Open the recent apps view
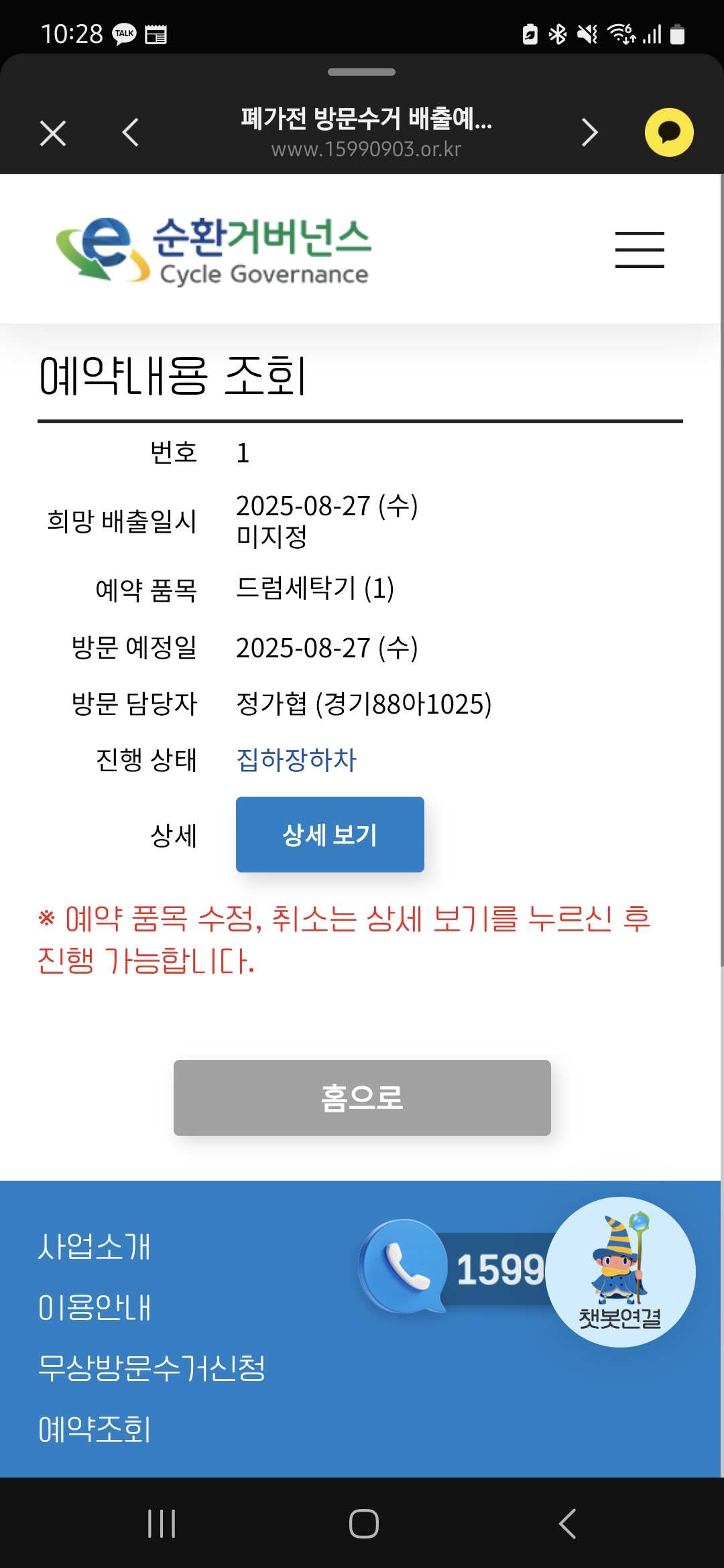The height and width of the screenshot is (1568, 724). 162,1523
